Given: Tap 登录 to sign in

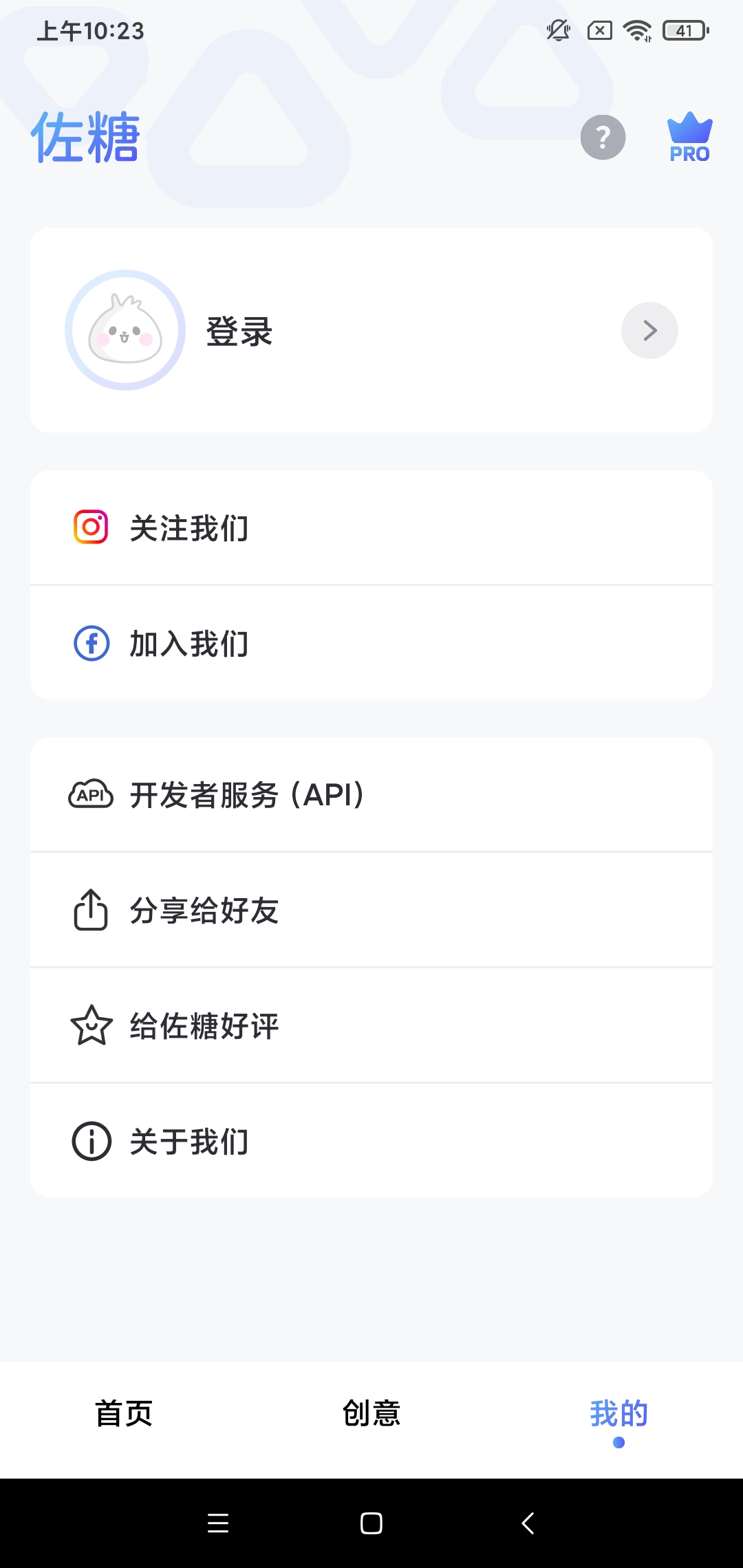Looking at the screenshot, I should pyautogui.click(x=239, y=331).
